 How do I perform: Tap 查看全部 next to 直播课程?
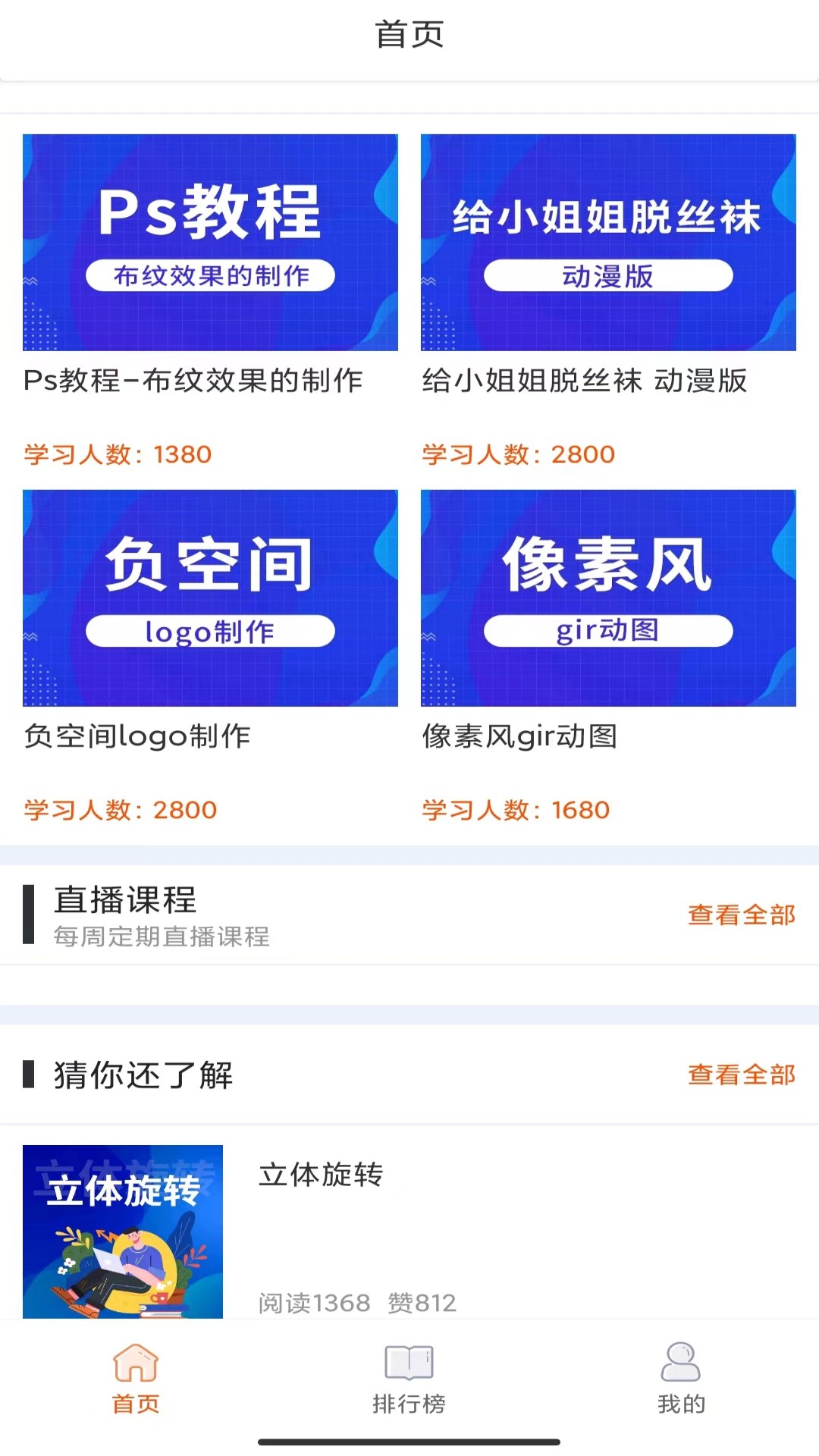(741, 915)
